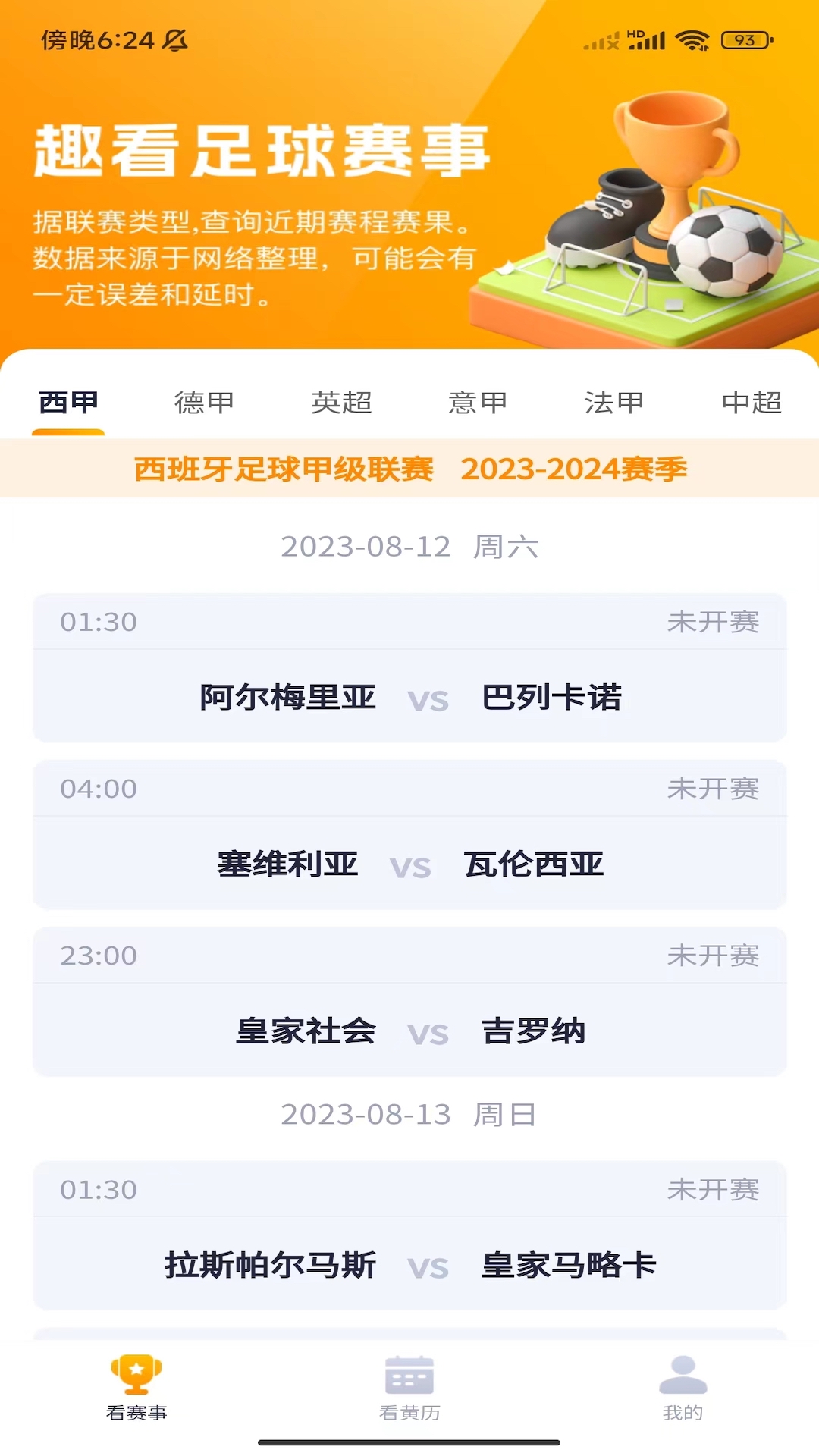819x1456 pixels.
Task: Select the 西甲 league tab
Action: point(68,403)
